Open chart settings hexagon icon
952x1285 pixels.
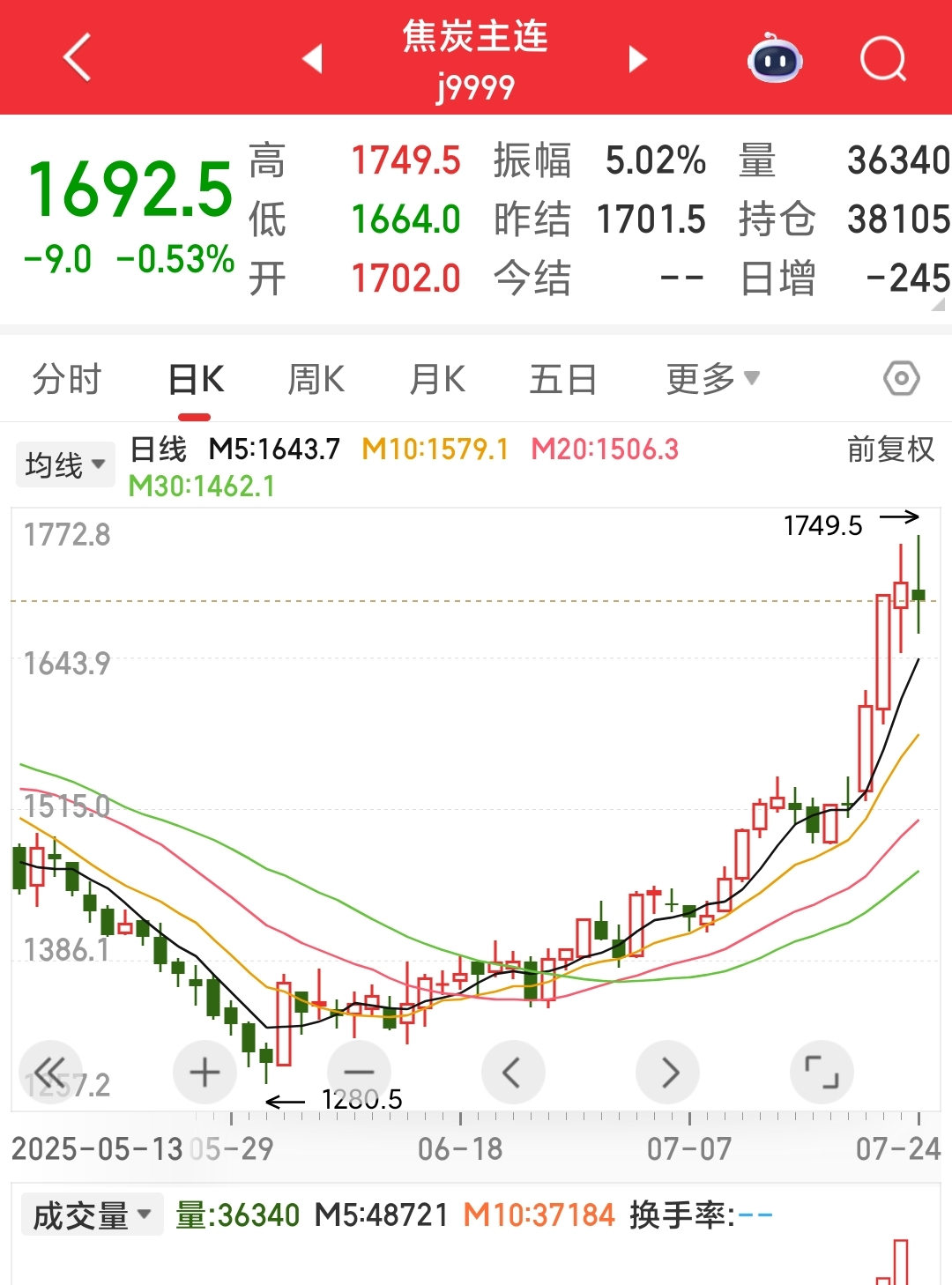pos(901,379)
